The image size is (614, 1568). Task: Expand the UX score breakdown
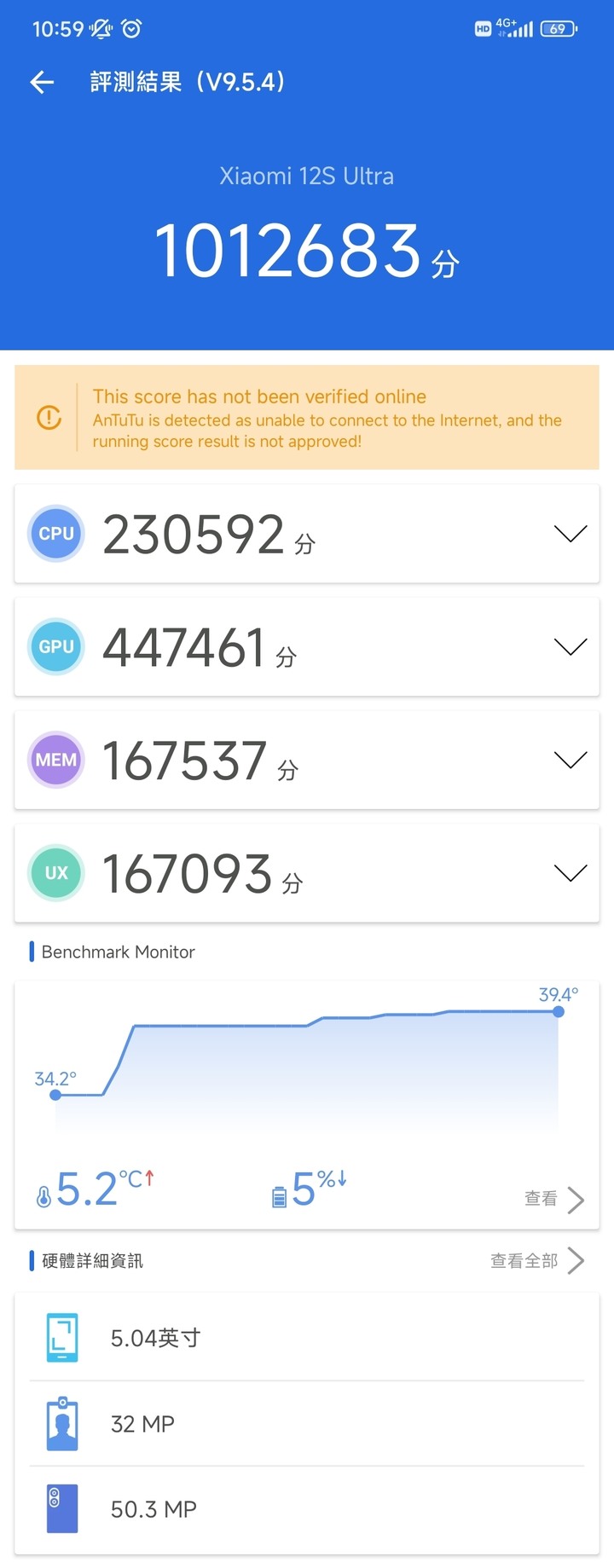(570, 873)
